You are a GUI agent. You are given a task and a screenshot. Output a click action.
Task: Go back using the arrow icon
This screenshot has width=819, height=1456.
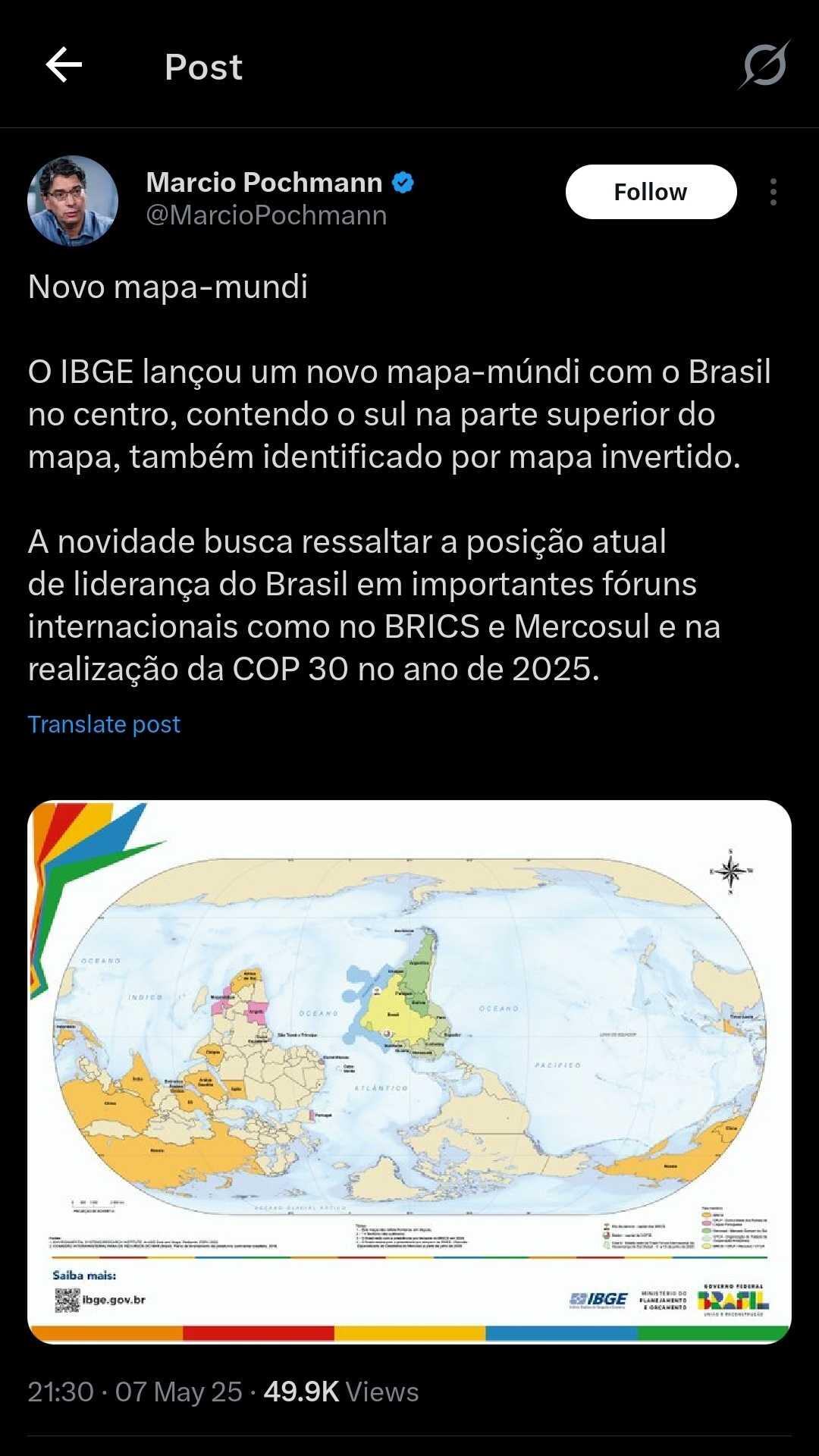tap(64, 65)
